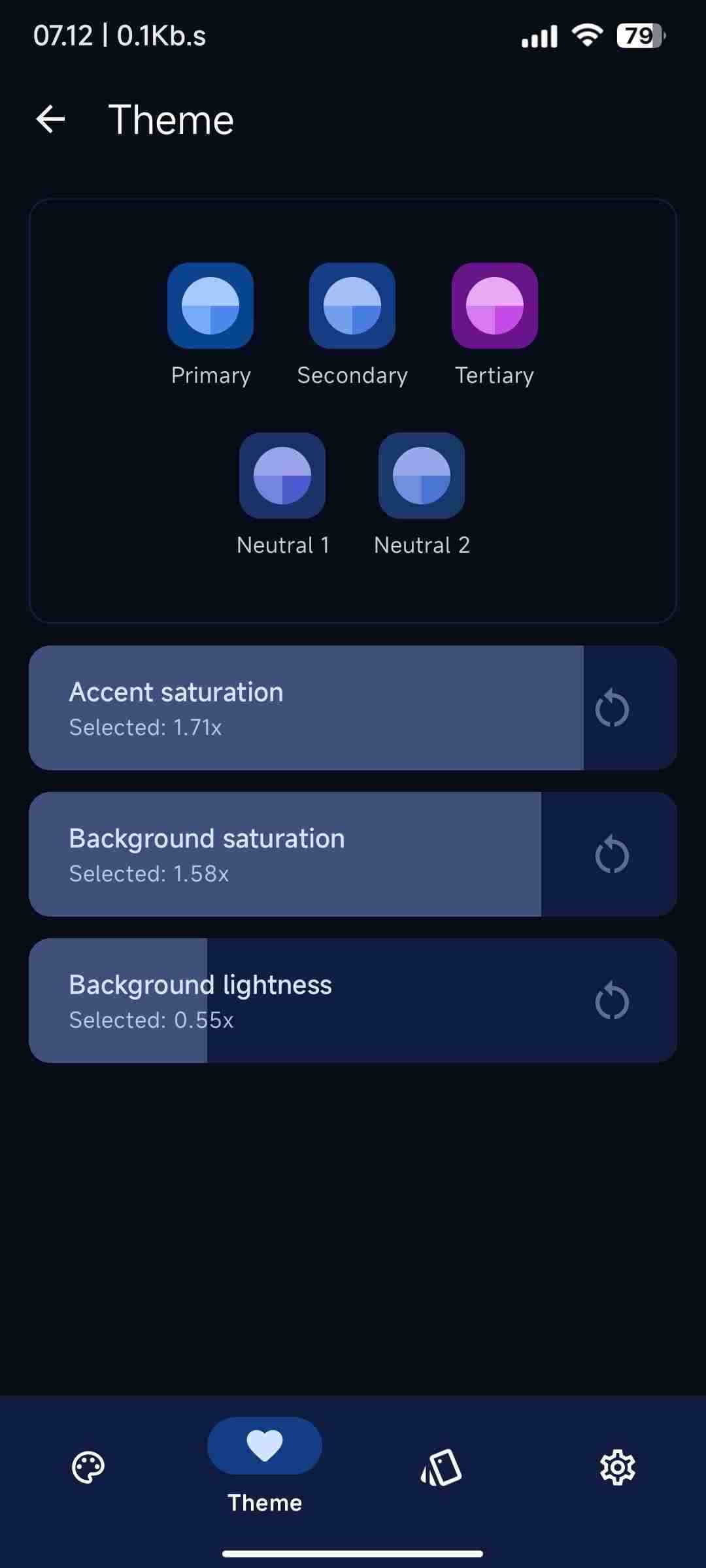Open the styles cards tab
This screenshot has width=706, height=1568.
coord(441,1467)
